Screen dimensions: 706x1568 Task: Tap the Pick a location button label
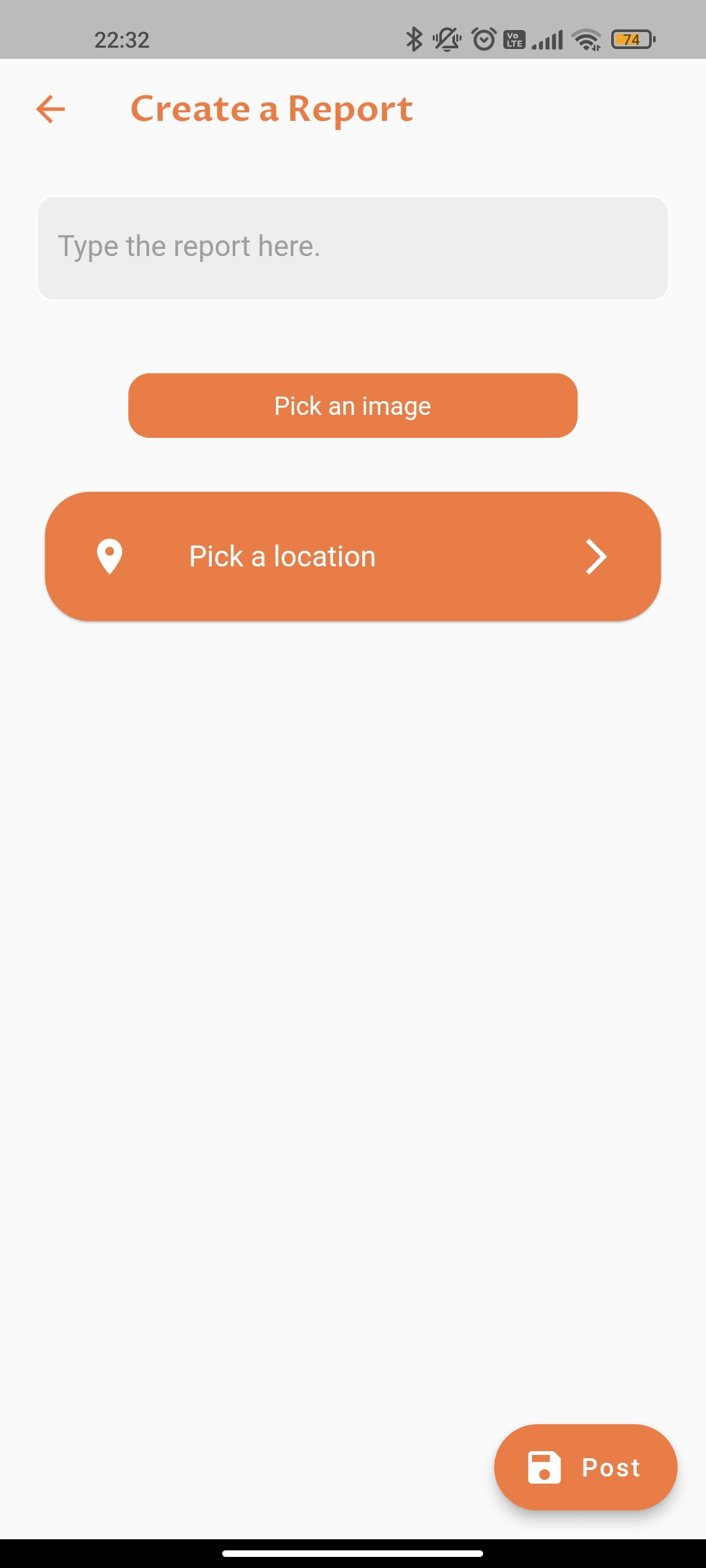click(282, 556)
